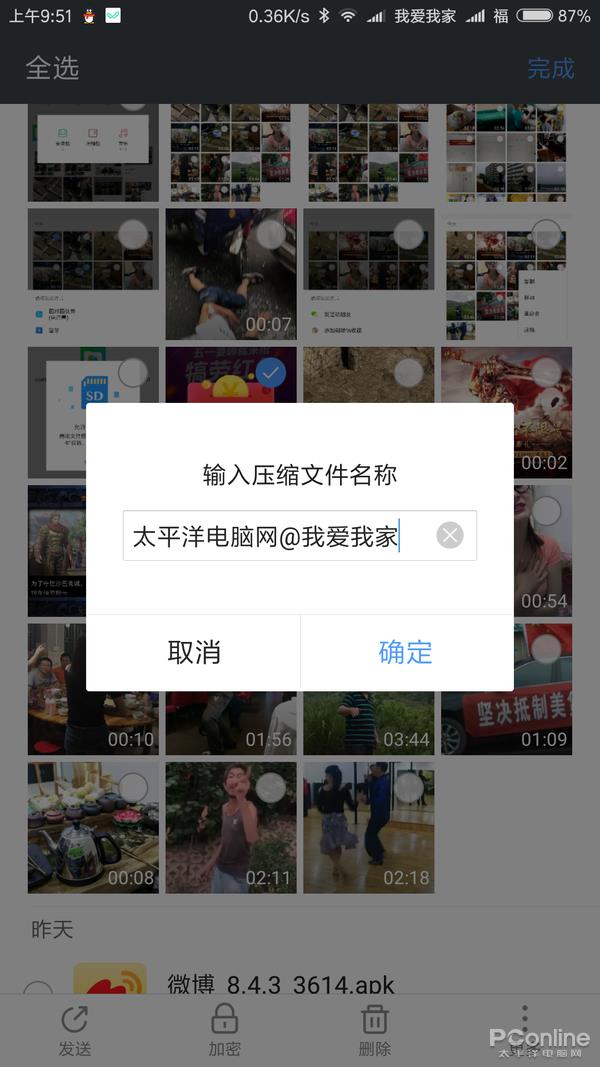Screen dimensions: 600x1067
Task: Send selected files via 发送
Action: point(75,1030)
